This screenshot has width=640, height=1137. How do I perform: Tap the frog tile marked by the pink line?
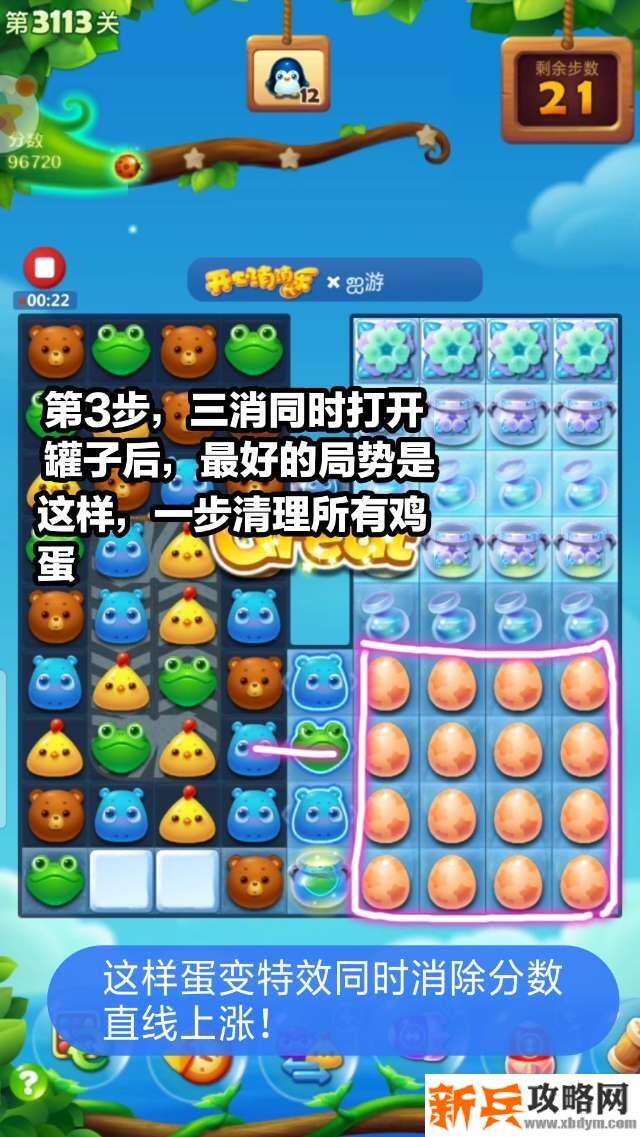pos(320,745)
